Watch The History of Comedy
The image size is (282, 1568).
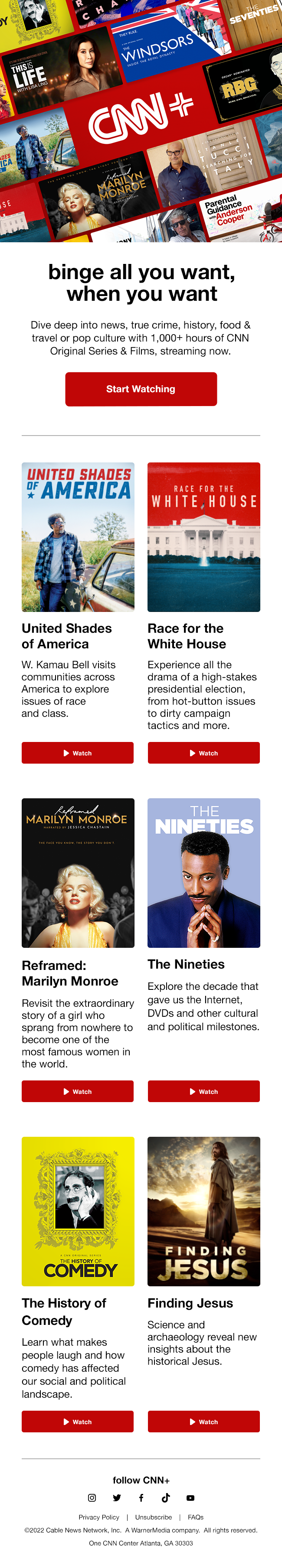click(77, 1422)
